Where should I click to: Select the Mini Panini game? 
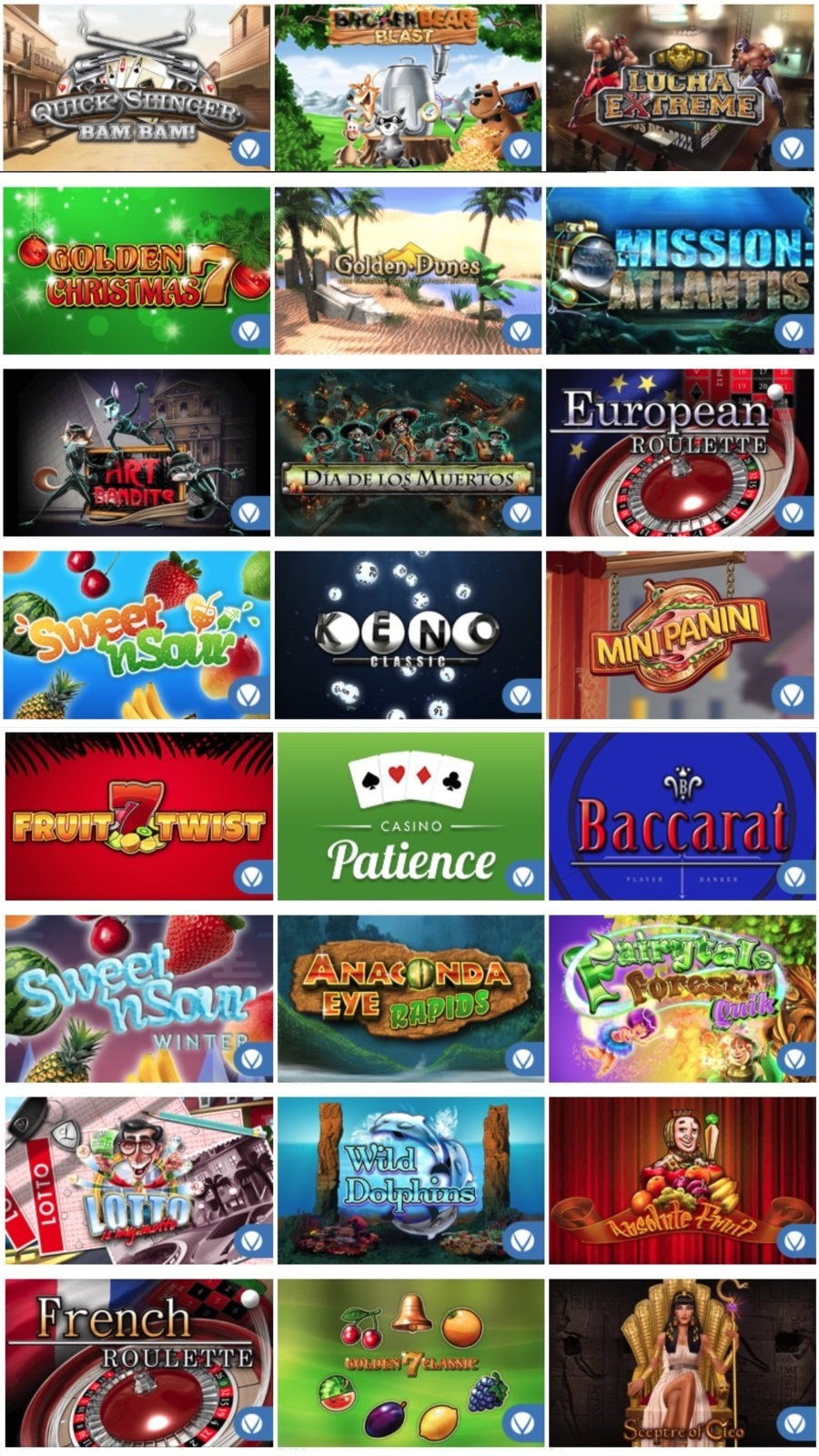[x=680, y=634]
